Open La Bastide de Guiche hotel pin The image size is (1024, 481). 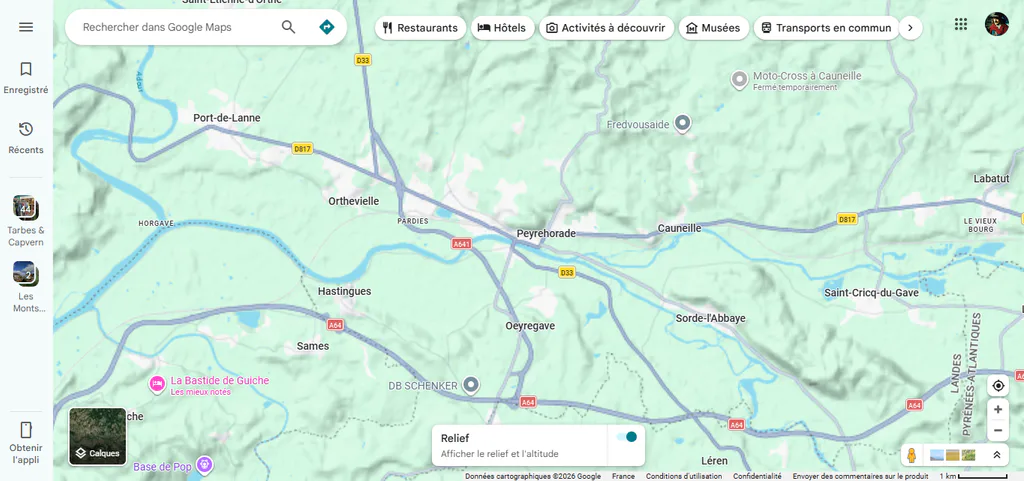coord(157,384)
